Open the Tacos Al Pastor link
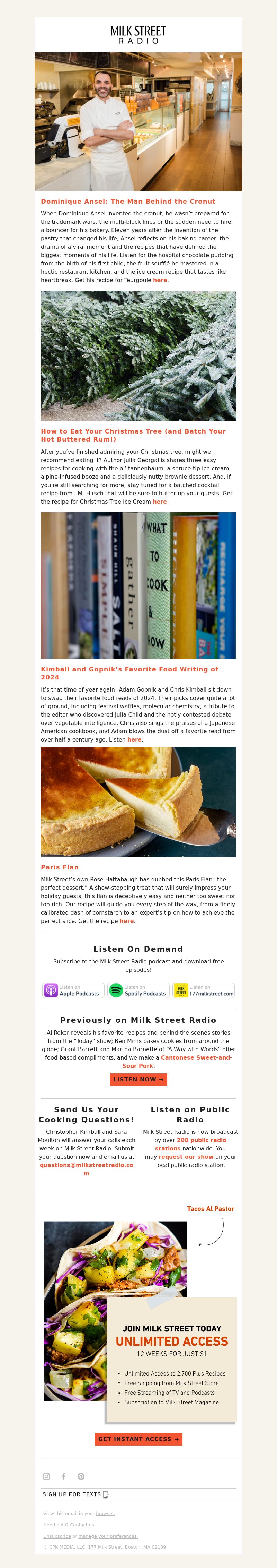The height and width of the screenshot is (1568, 277). [210, 1209]
